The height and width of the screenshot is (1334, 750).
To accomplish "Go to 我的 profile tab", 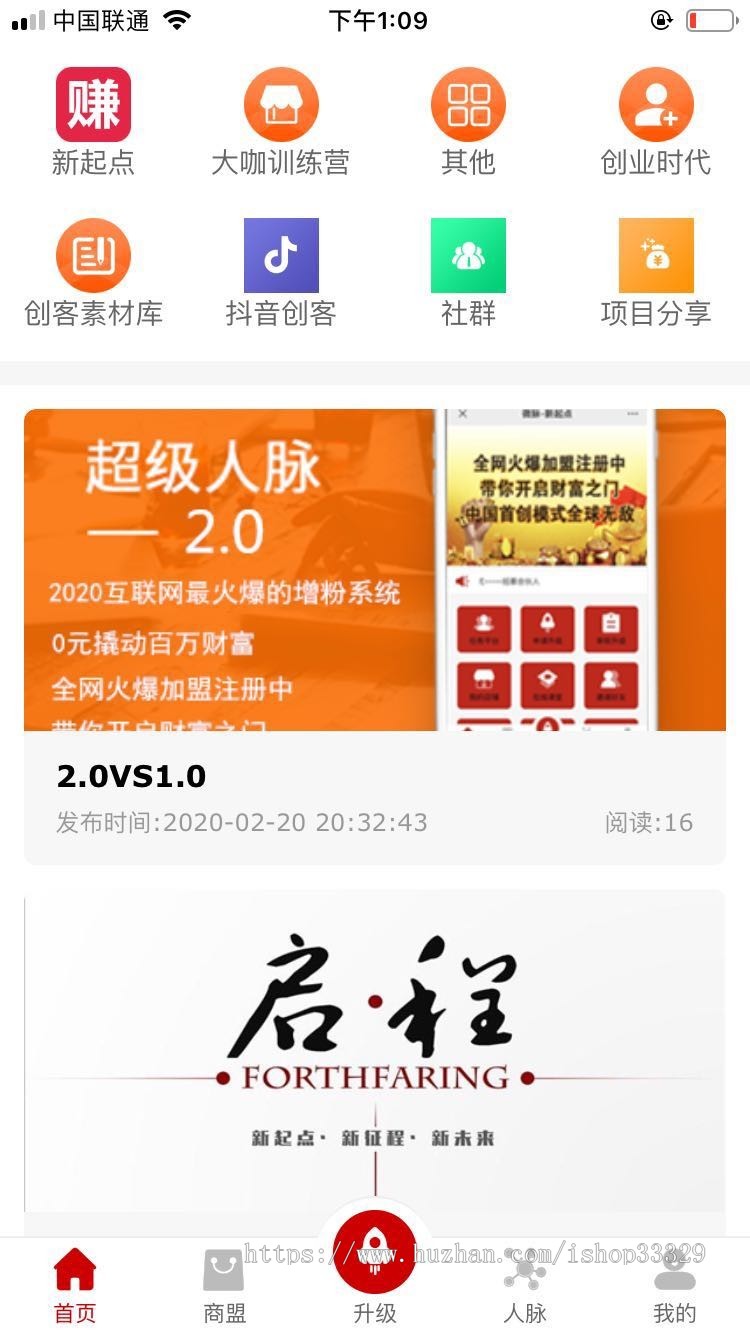I will (676, 1285).
